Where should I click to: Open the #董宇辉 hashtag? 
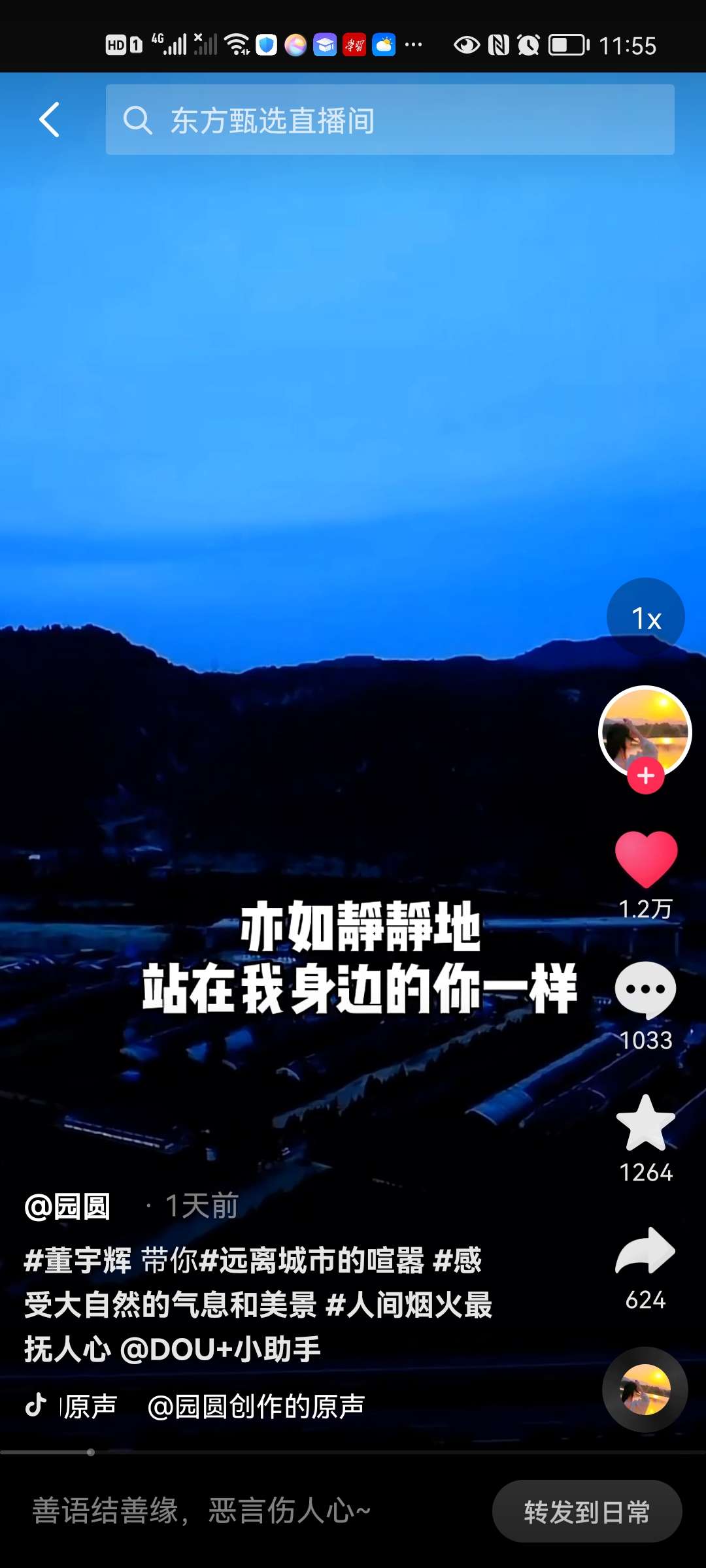(x=78, y=1260)
